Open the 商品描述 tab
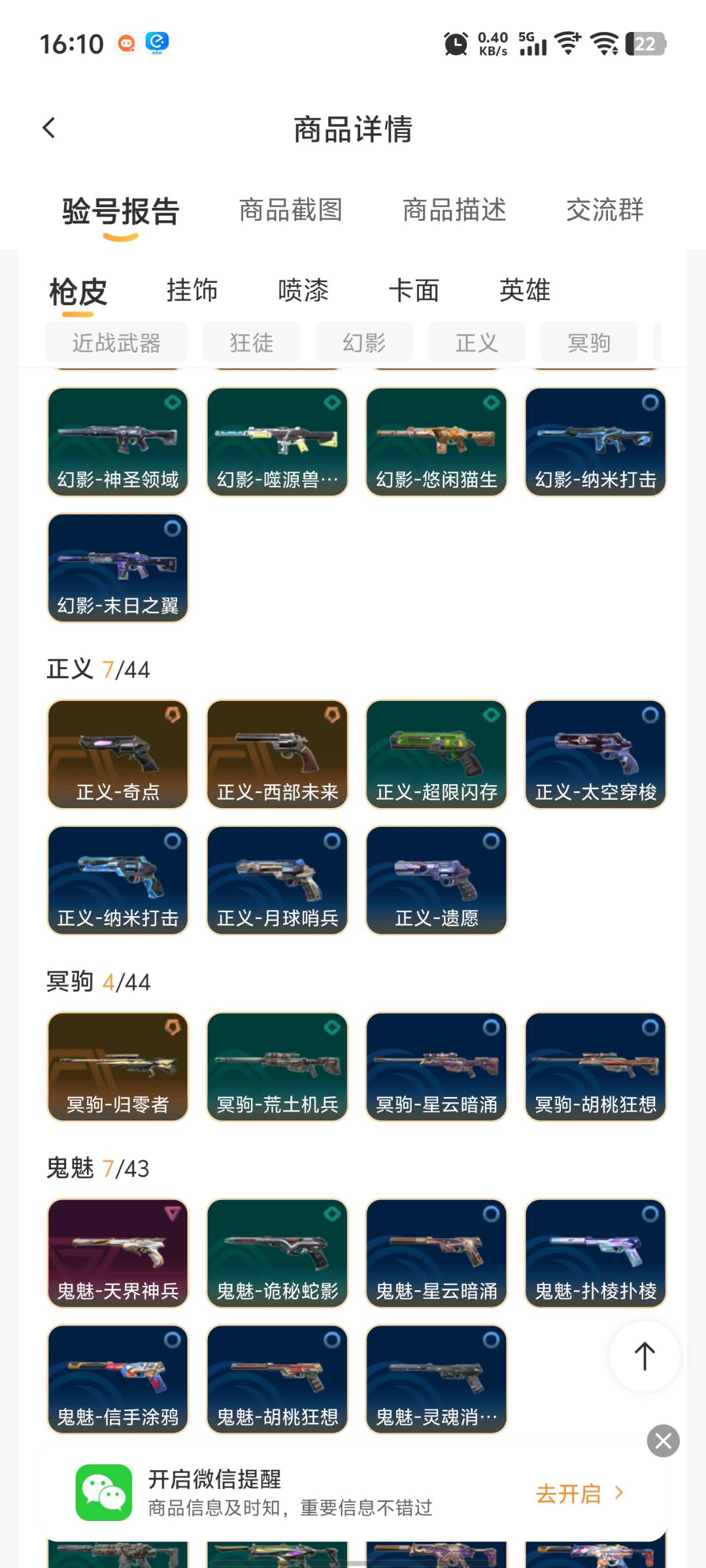This screenshot has width=706, height=1568. 454,210
